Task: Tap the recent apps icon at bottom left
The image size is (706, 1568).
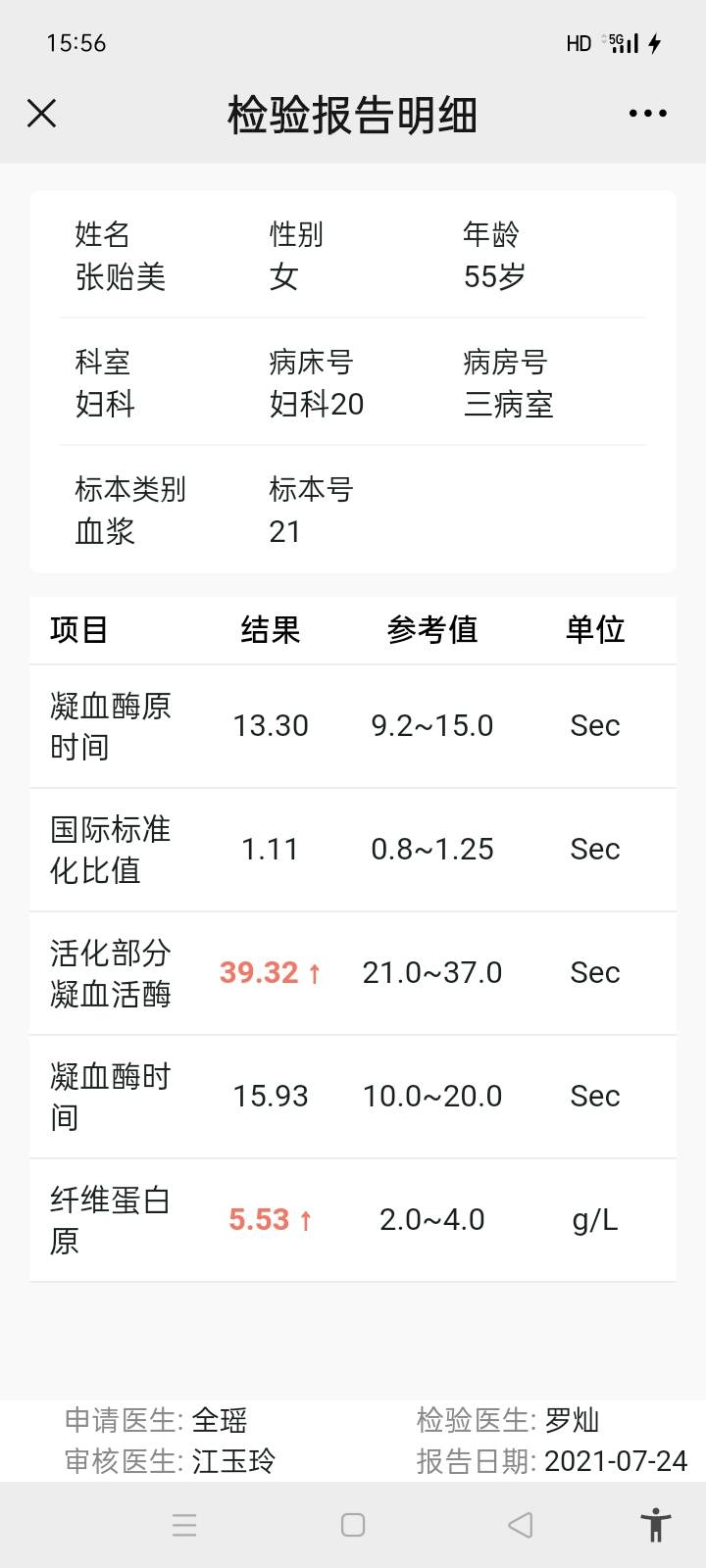Action: (x=184, y=1525)
